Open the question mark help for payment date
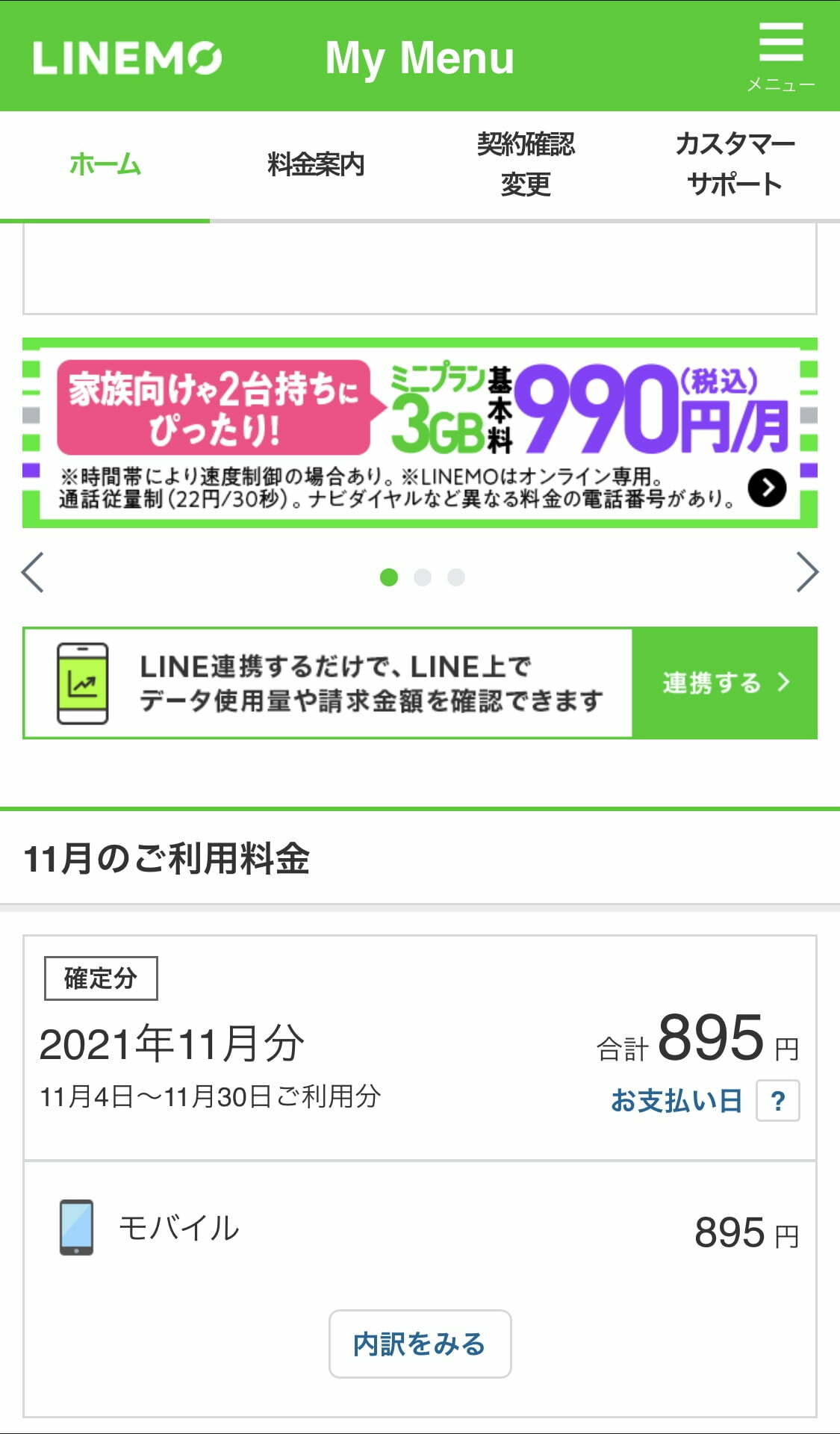Viewport: 840px width, 1434px height. (778, 1100)
